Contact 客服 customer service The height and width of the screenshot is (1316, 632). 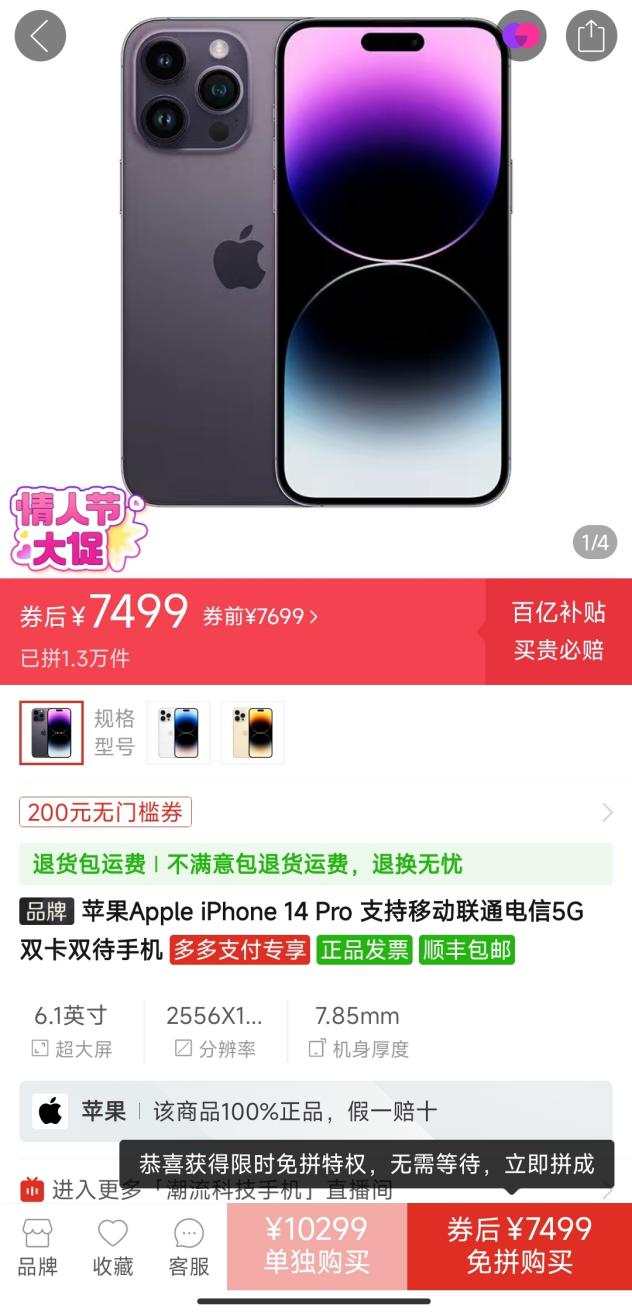(x=189, y=1247)
